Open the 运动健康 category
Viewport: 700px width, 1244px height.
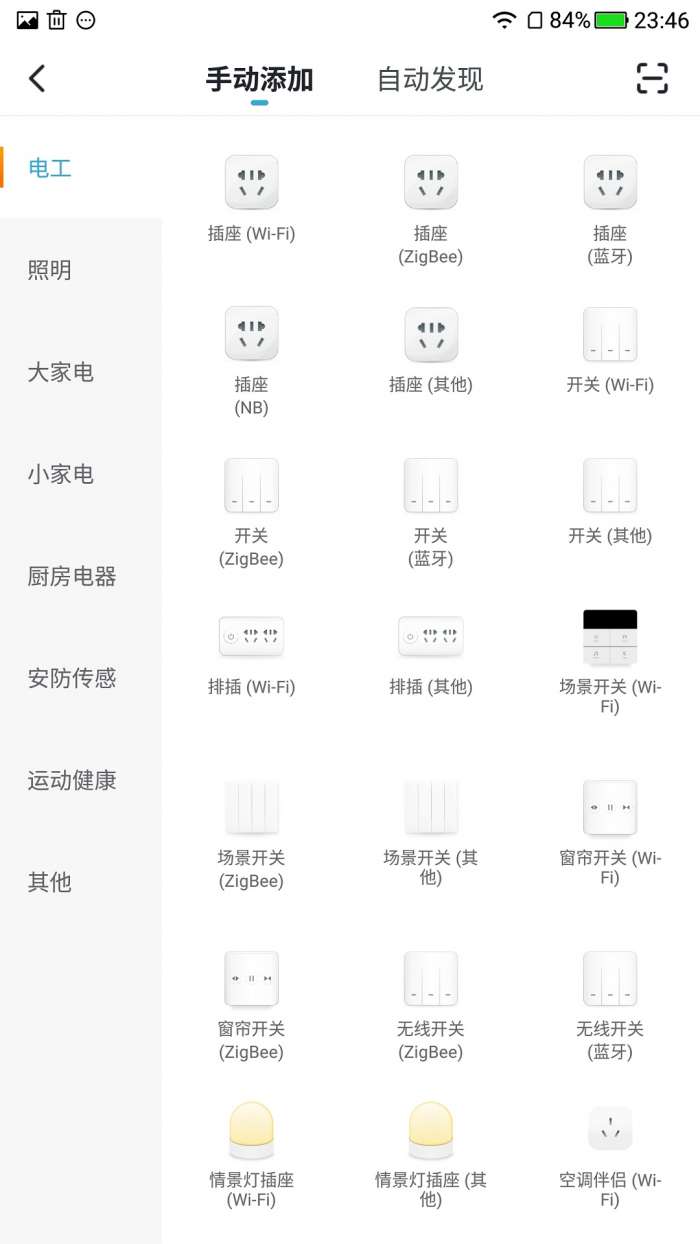(72, 780)
